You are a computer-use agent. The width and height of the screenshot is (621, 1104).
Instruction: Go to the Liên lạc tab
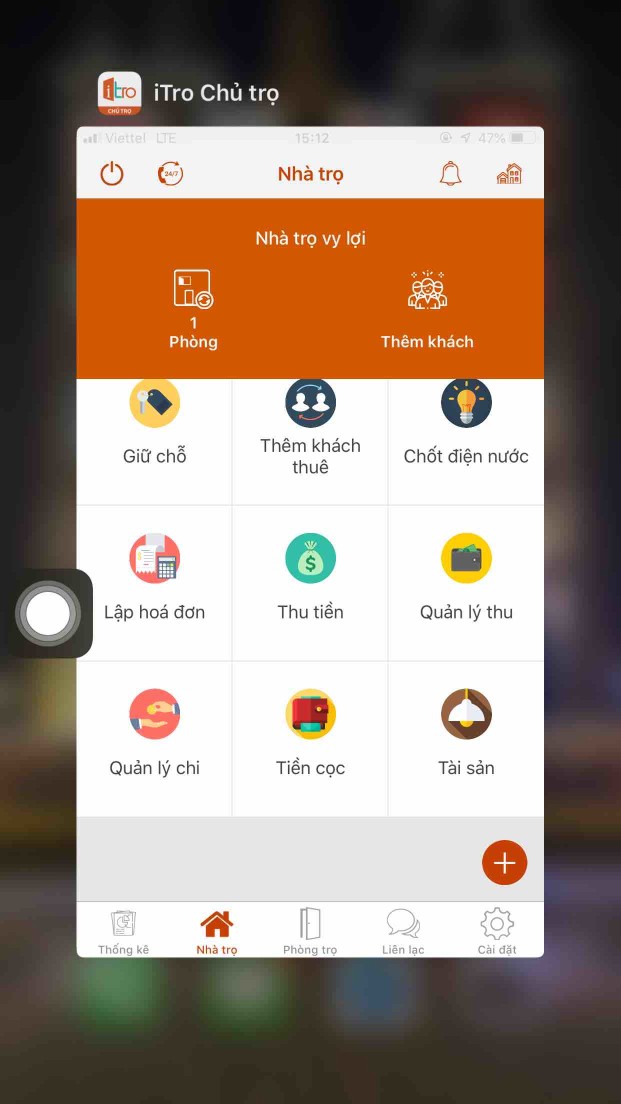coord(403,931)
